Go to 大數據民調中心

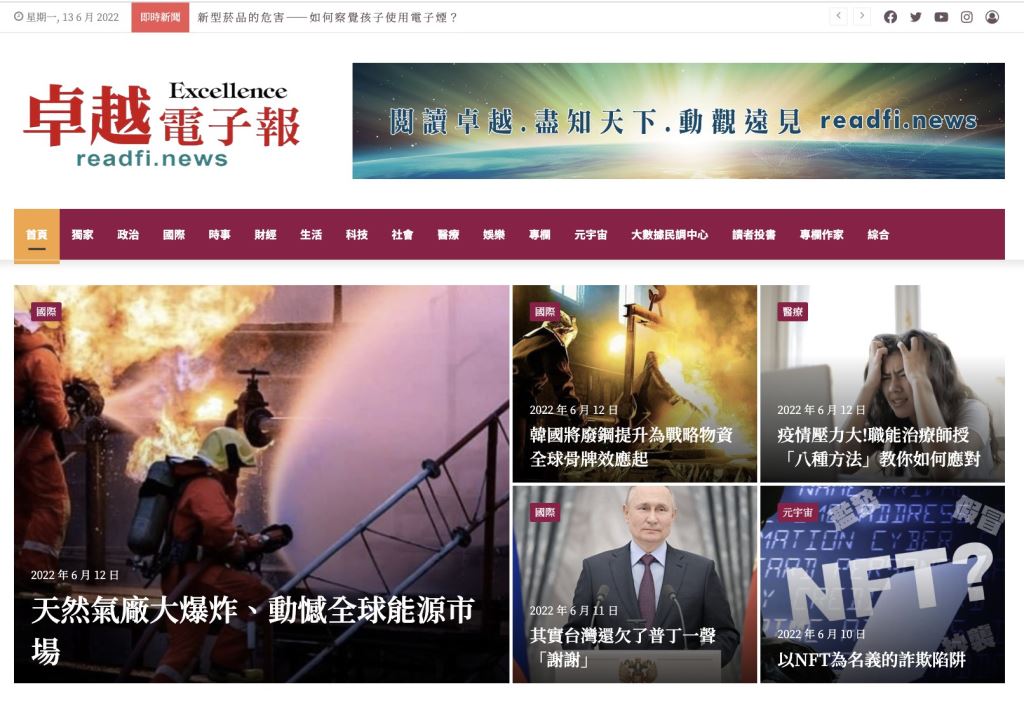click(669, 235)
